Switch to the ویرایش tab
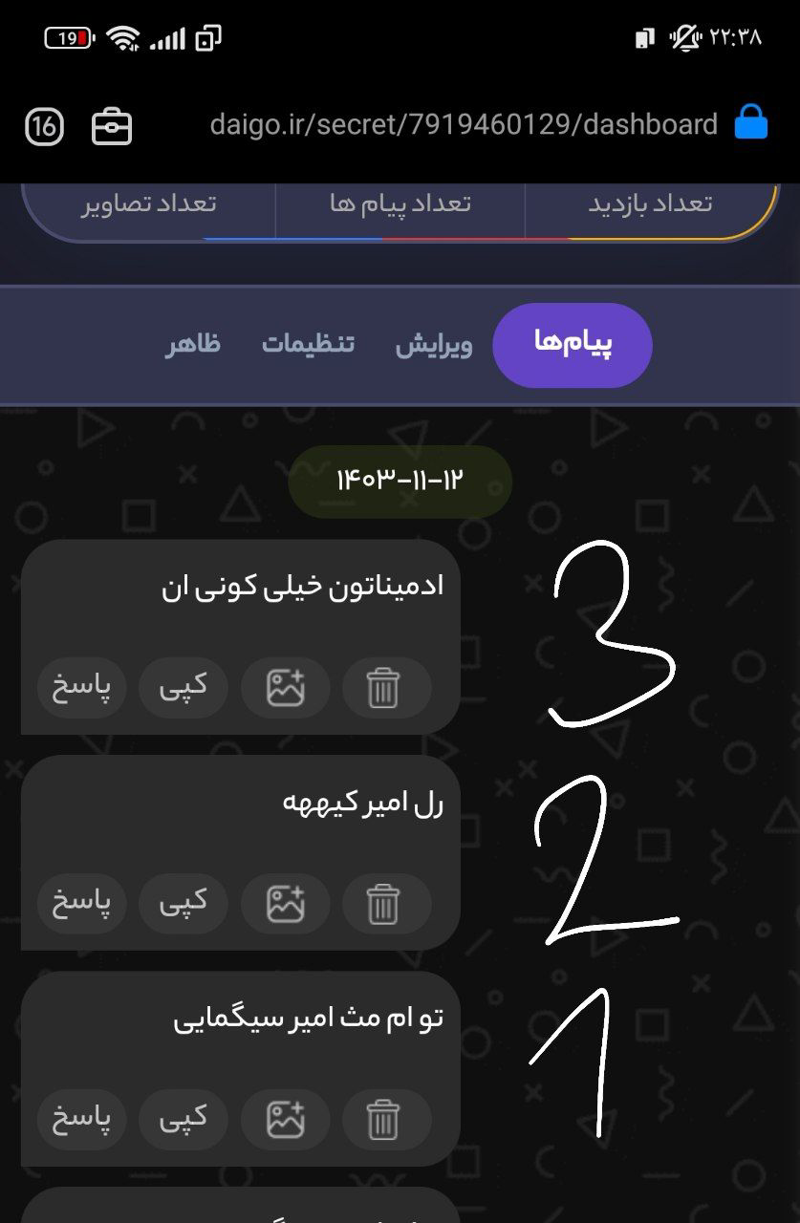 pyautogui.click(x=433, y=346)
